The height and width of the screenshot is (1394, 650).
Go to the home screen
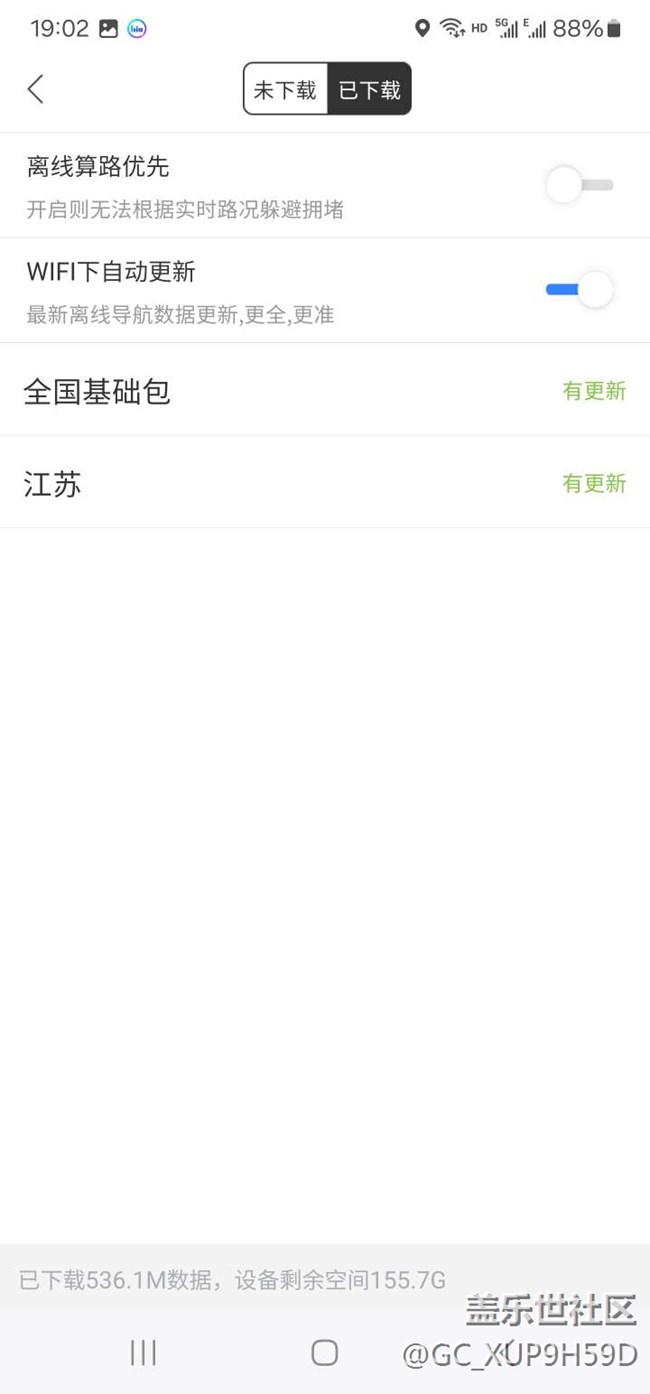pyautogui.click(x=324, y=1353)
